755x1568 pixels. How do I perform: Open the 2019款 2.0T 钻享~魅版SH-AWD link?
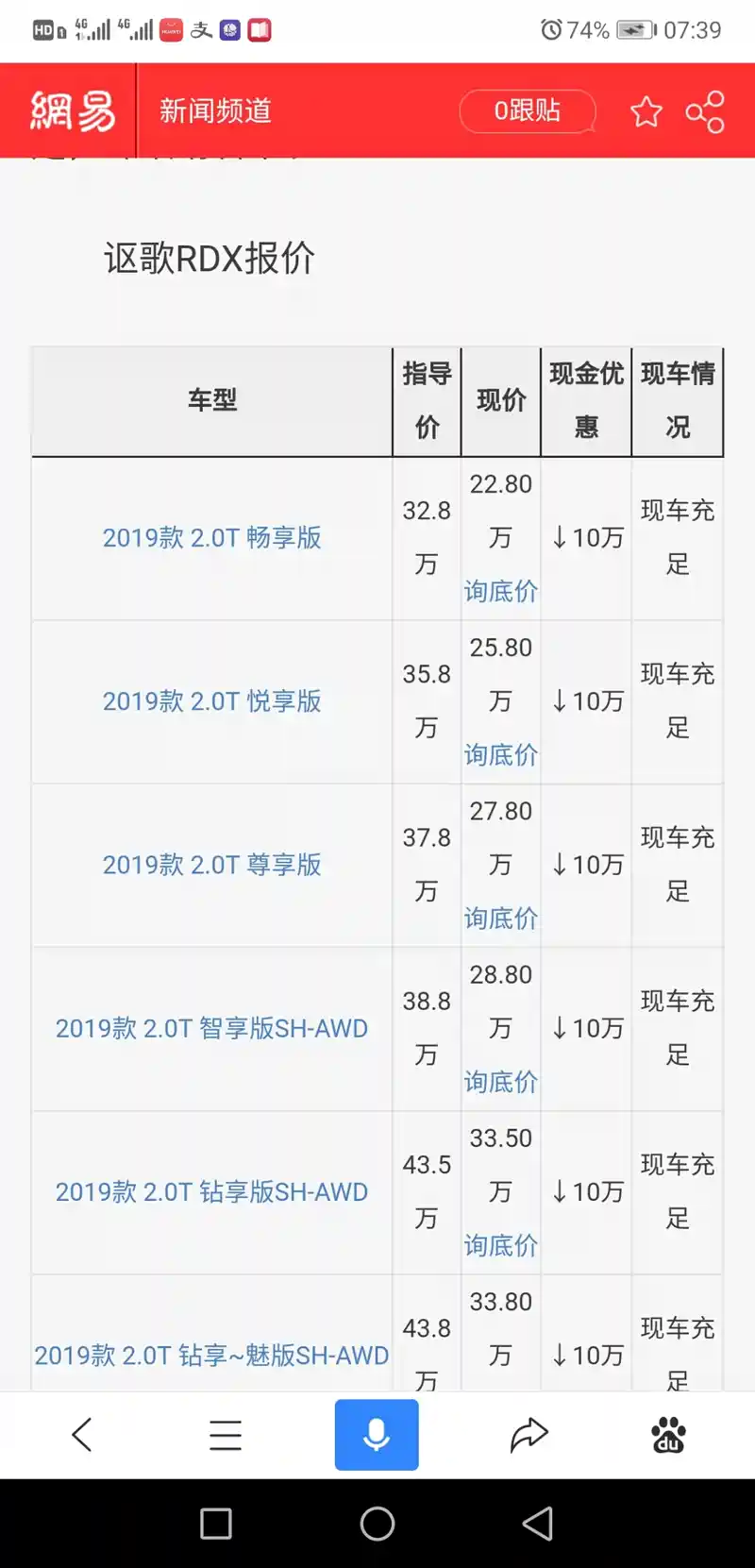pyautogui.click(x=211, y=1356)
